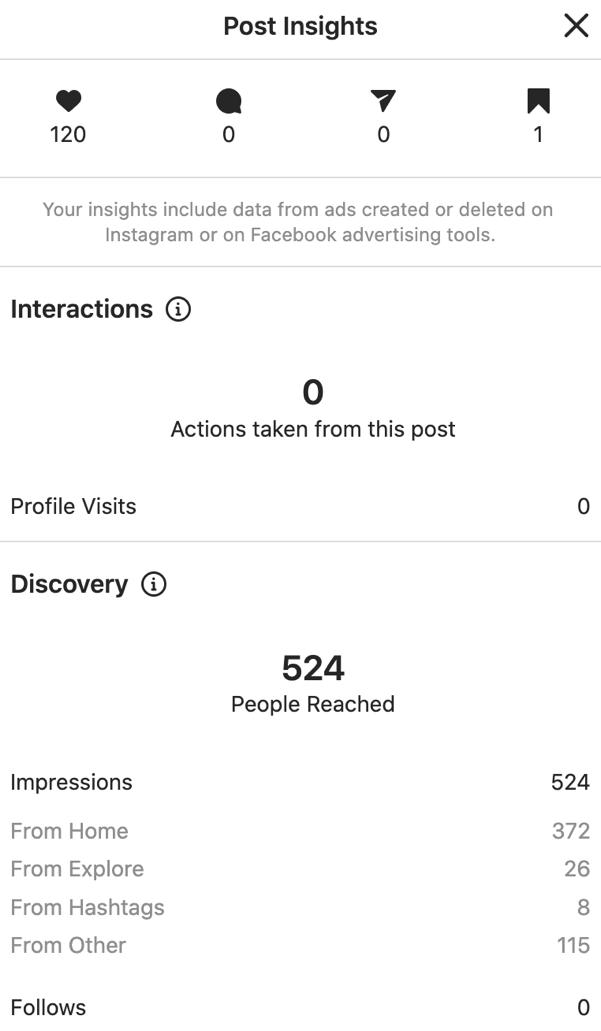Open the info icon next to Interactions
The width and height of the screenshot is (601, 1031).
pos(178,309)
